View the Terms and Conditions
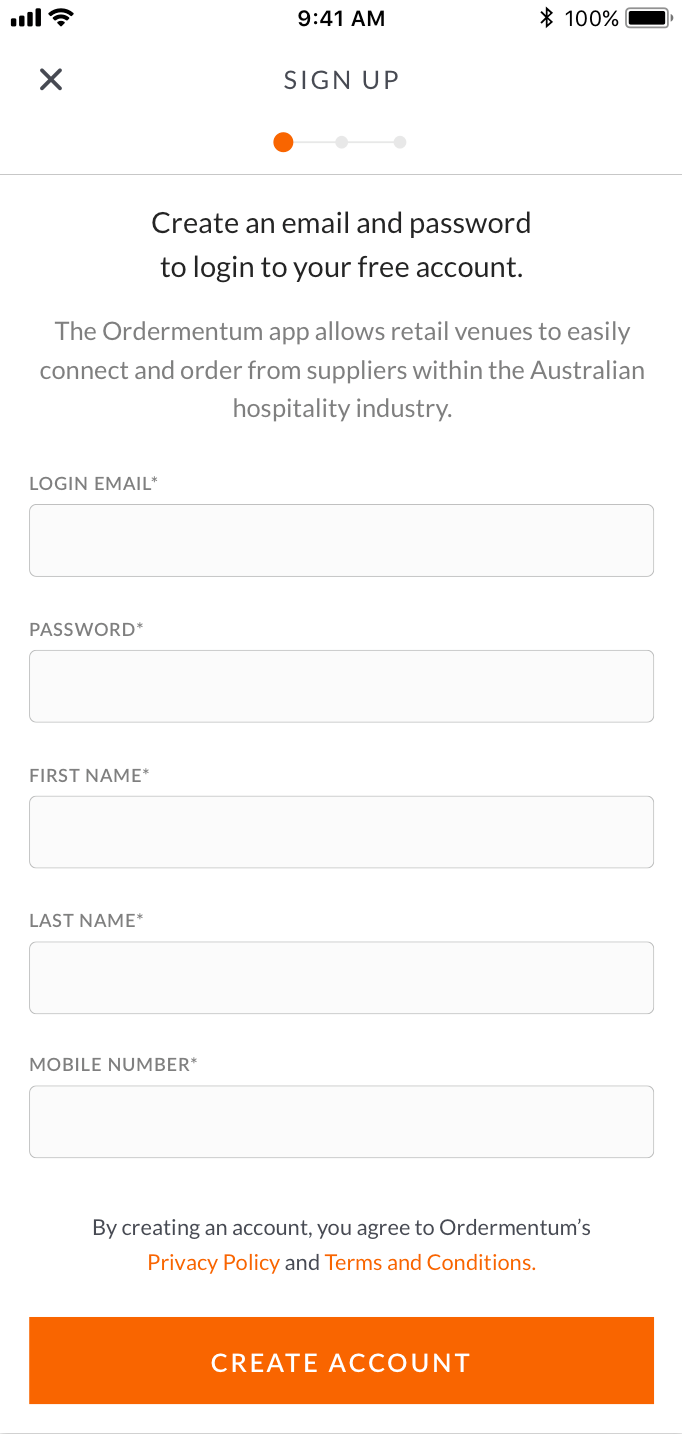The width and height of the screenshot is (682, 1434). coord(430,1262)
